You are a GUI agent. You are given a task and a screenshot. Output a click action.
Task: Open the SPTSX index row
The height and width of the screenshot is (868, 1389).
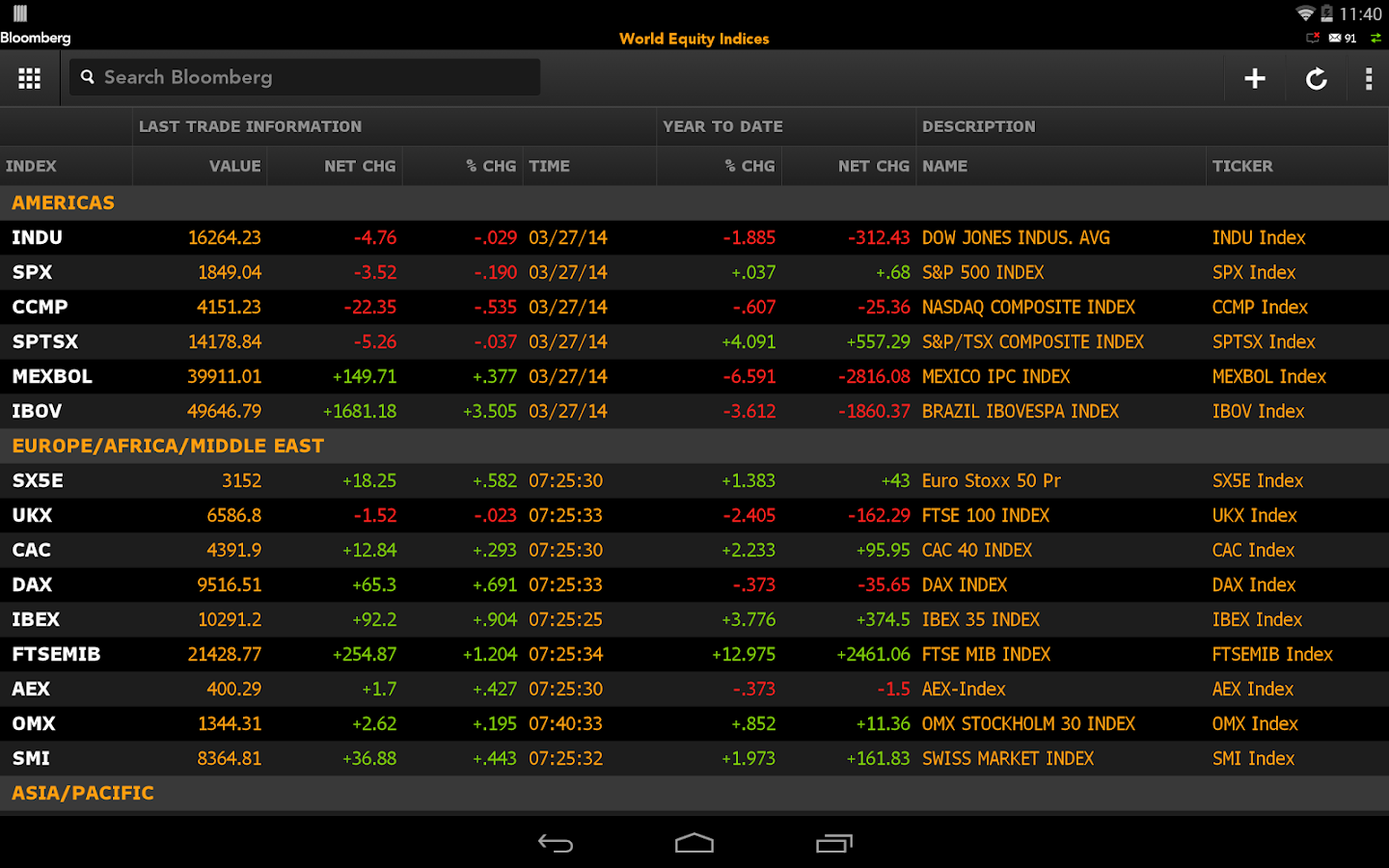click(694, 341)
